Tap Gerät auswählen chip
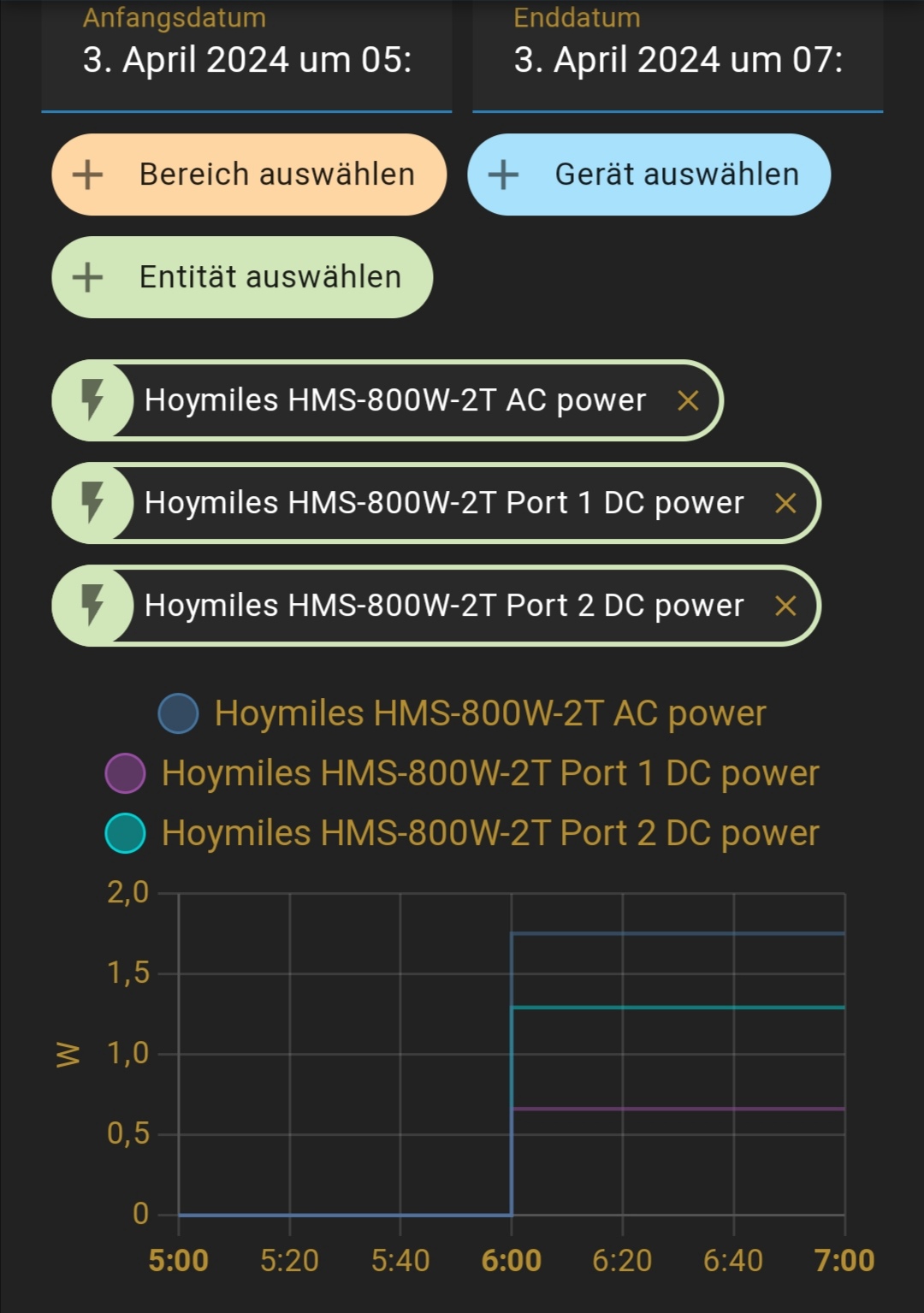This screenshot has height=1313, width=924. click(649, 174)
